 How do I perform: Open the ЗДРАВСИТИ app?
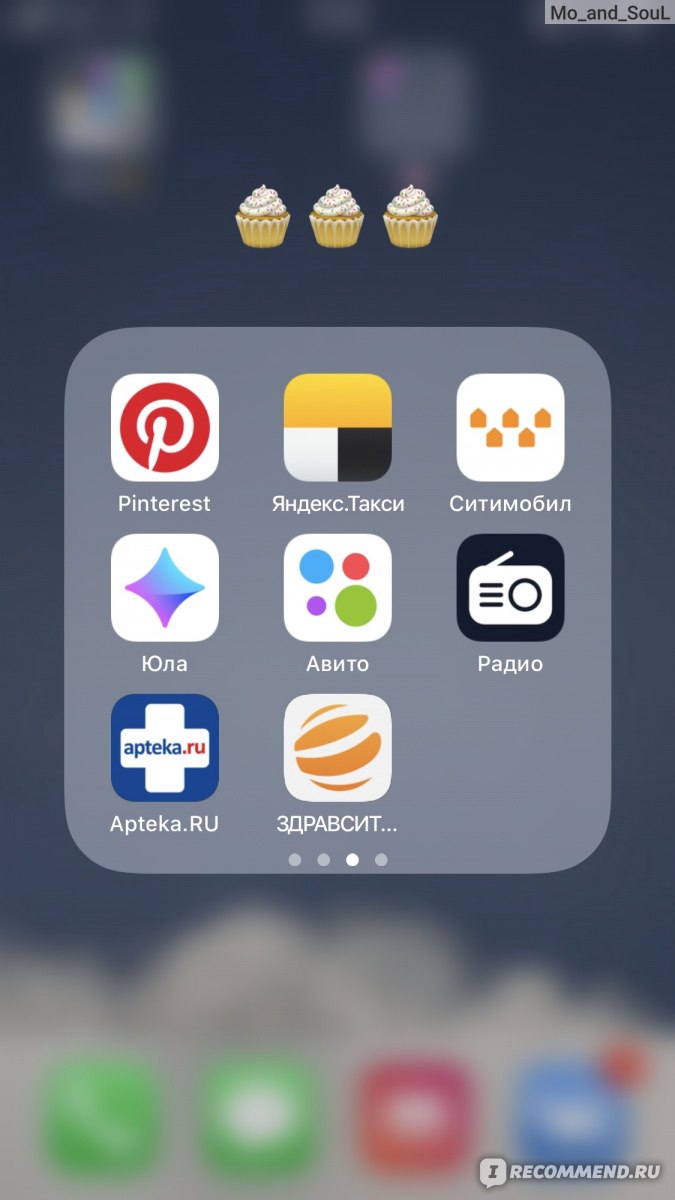[338, 748]
